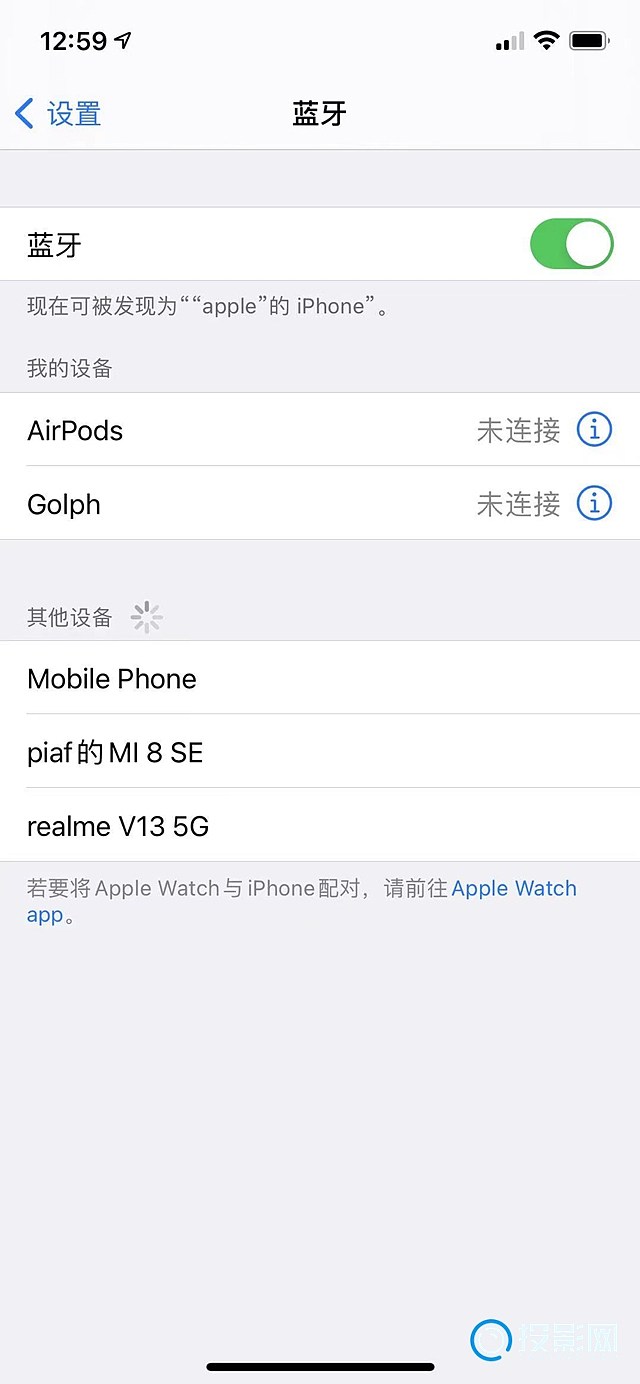Go back to 设置

[x=58, y=114]
